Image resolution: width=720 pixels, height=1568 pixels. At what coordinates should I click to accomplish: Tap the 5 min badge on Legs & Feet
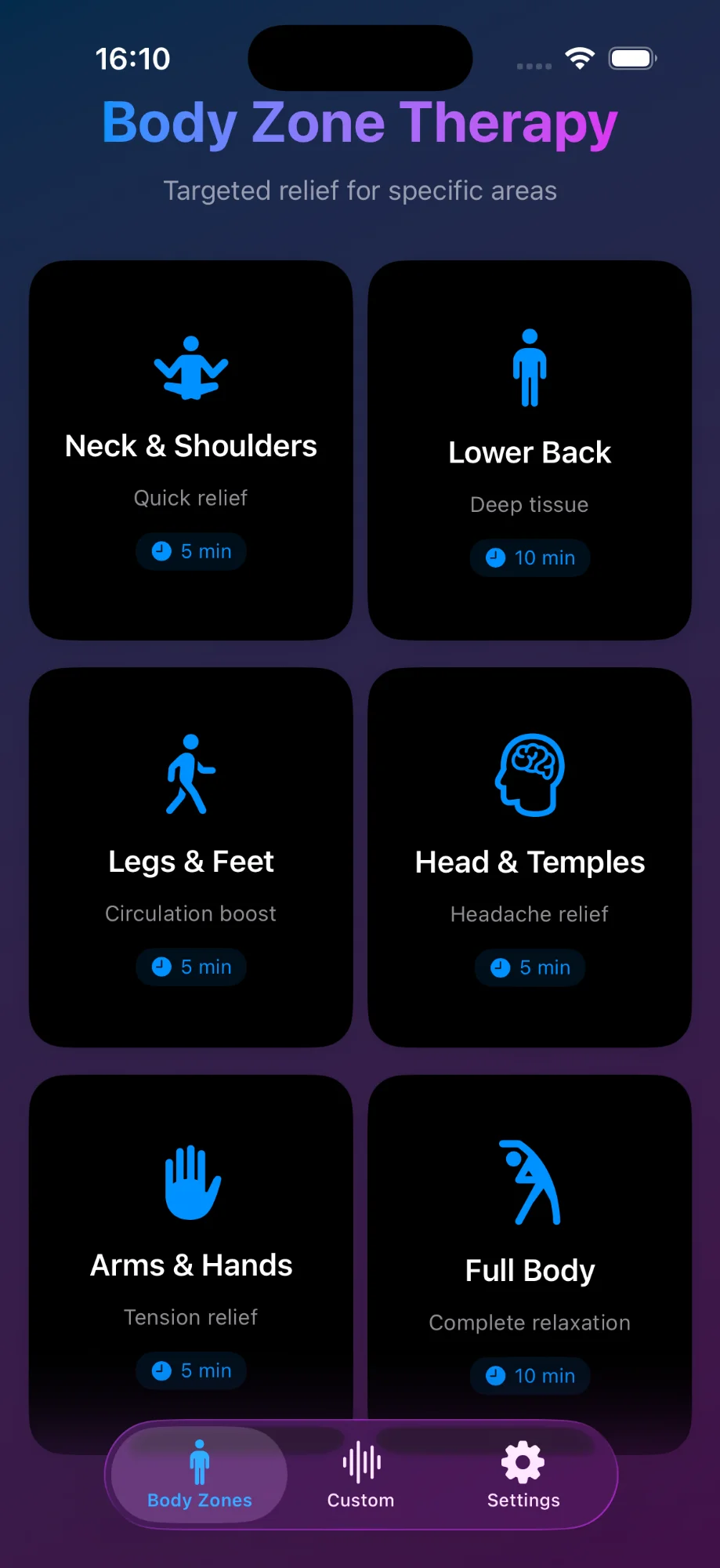coord(190,967)
